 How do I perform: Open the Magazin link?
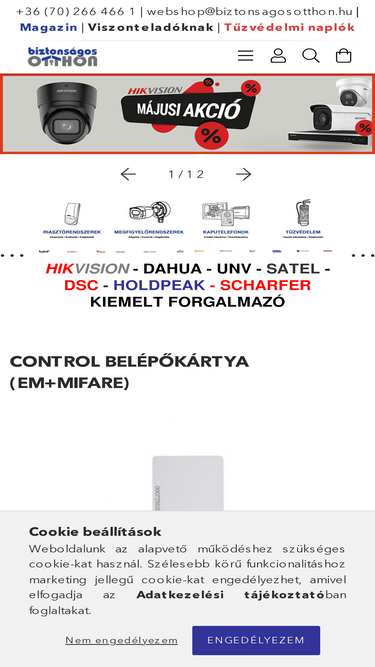[48, 28]
